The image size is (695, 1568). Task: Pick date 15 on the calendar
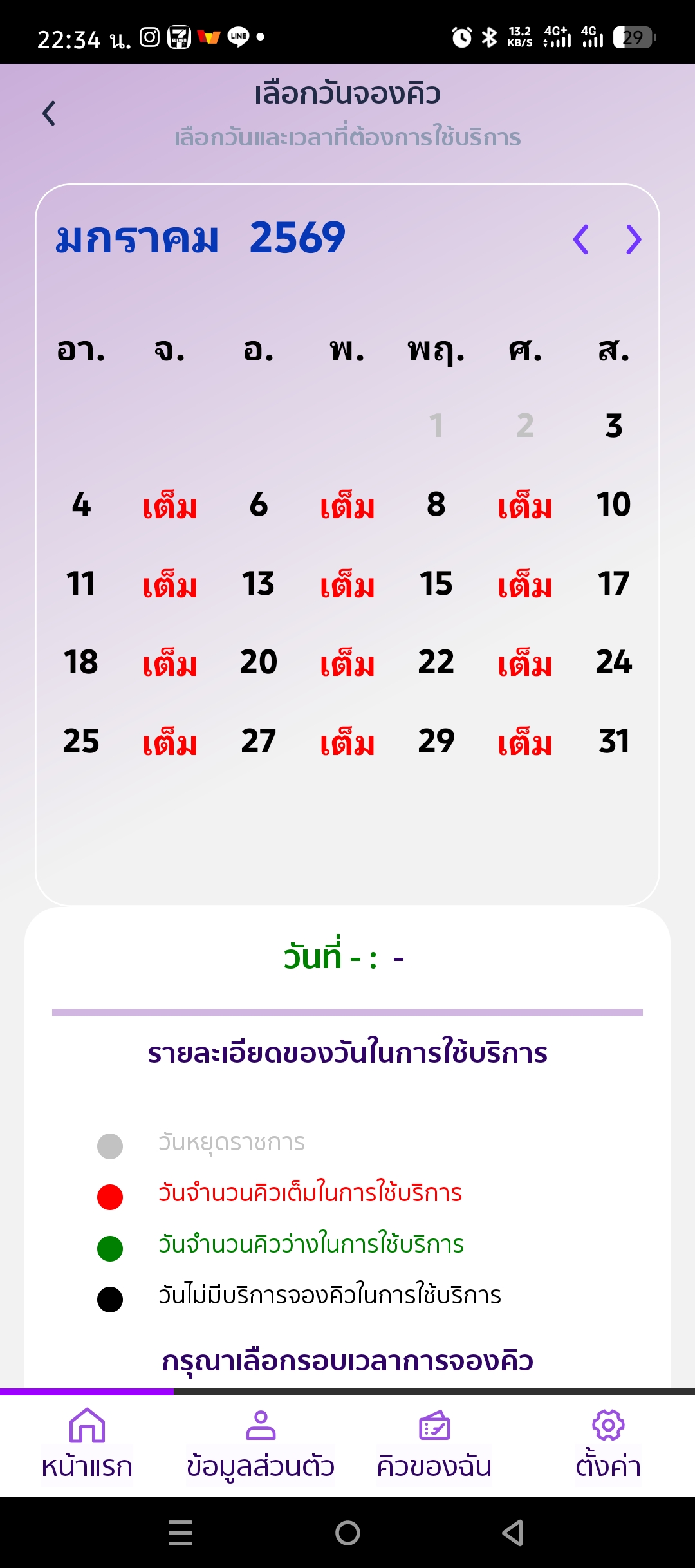(436, 583)
